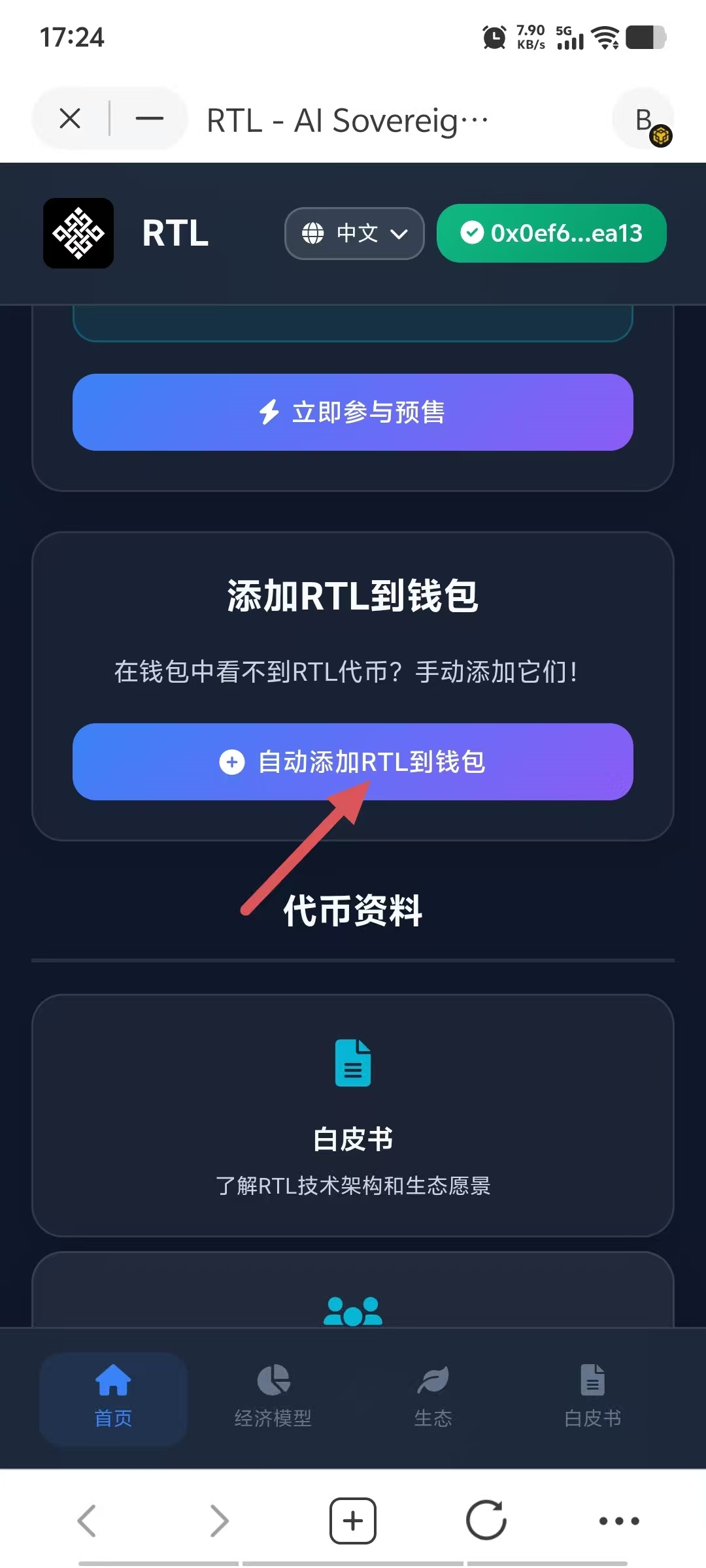Tap the browser profile avatar labeled B
706x1568 pixels.
pyautogui.click(x=643, y=118)
